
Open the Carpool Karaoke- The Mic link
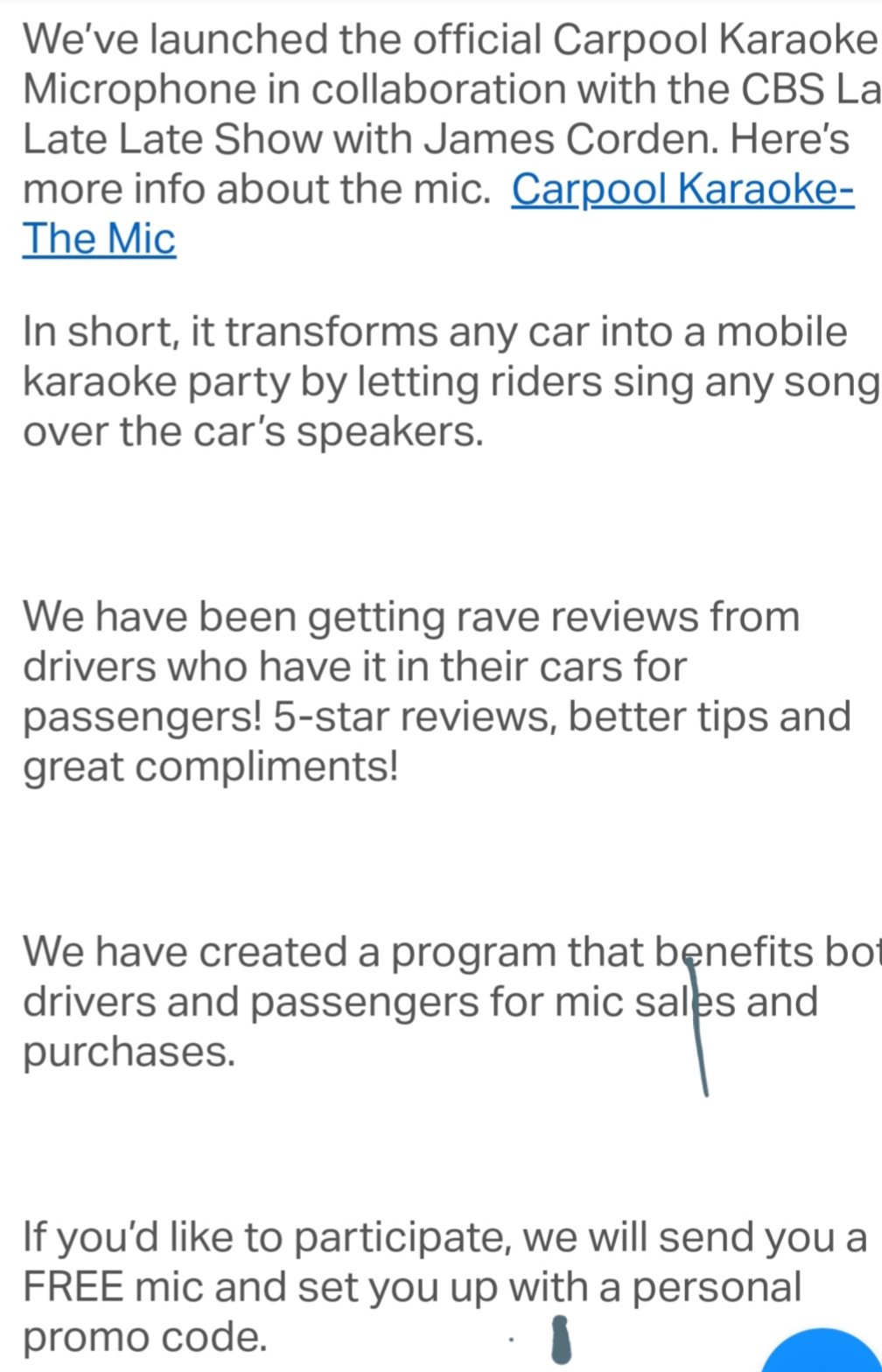coord(682,189)
